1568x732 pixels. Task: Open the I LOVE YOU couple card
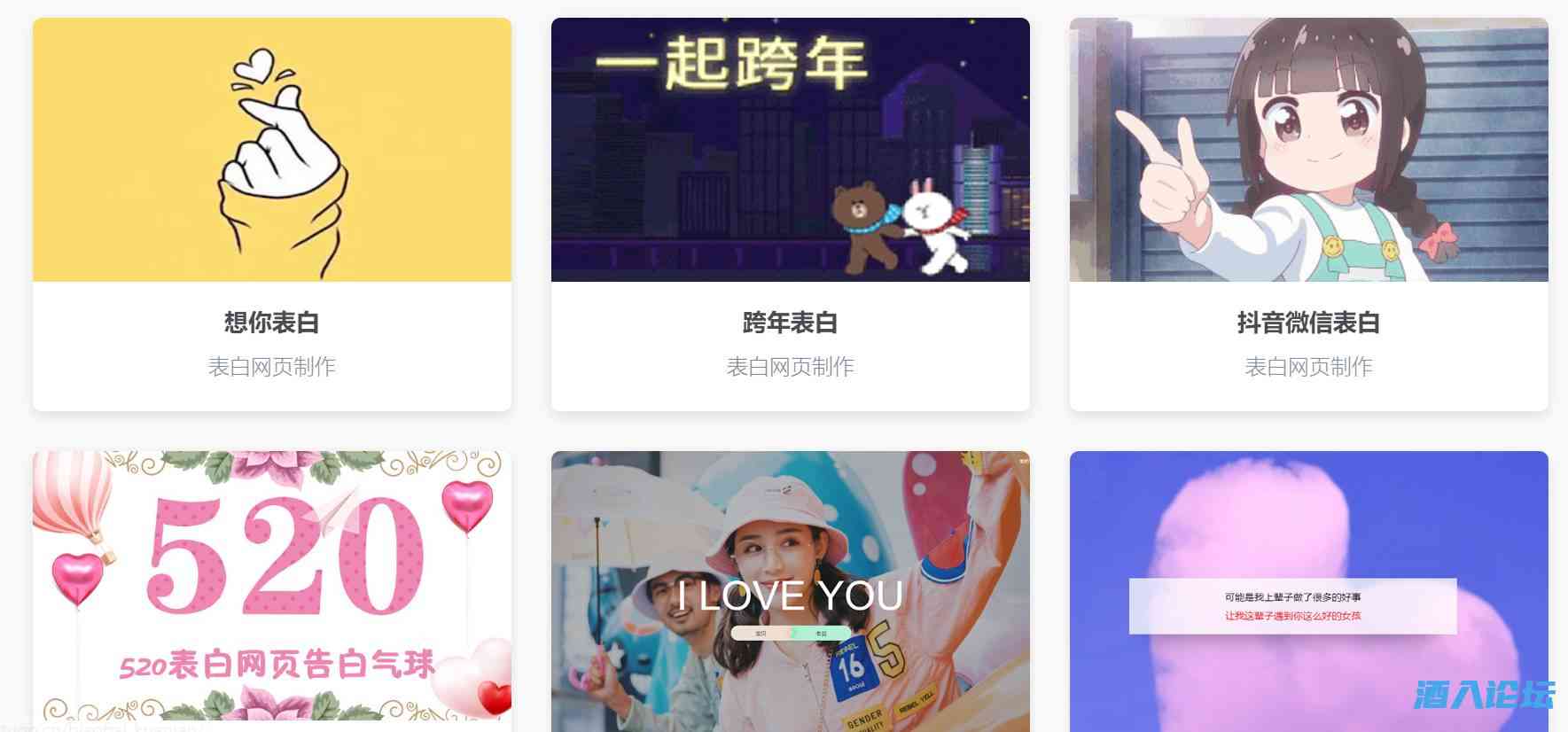point(790,591)
